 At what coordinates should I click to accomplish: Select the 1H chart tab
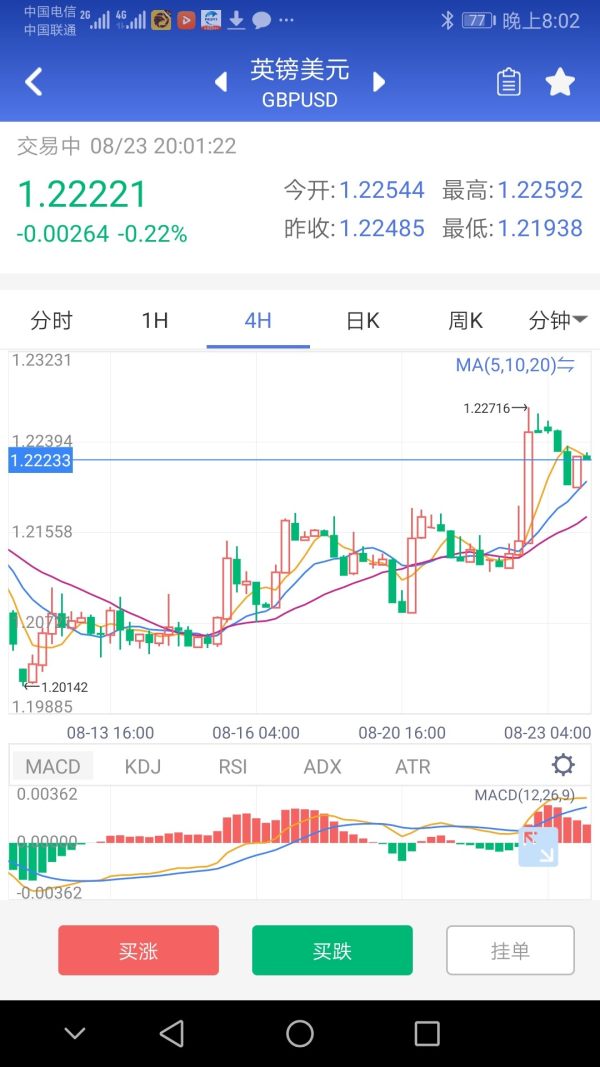(155, 321)
